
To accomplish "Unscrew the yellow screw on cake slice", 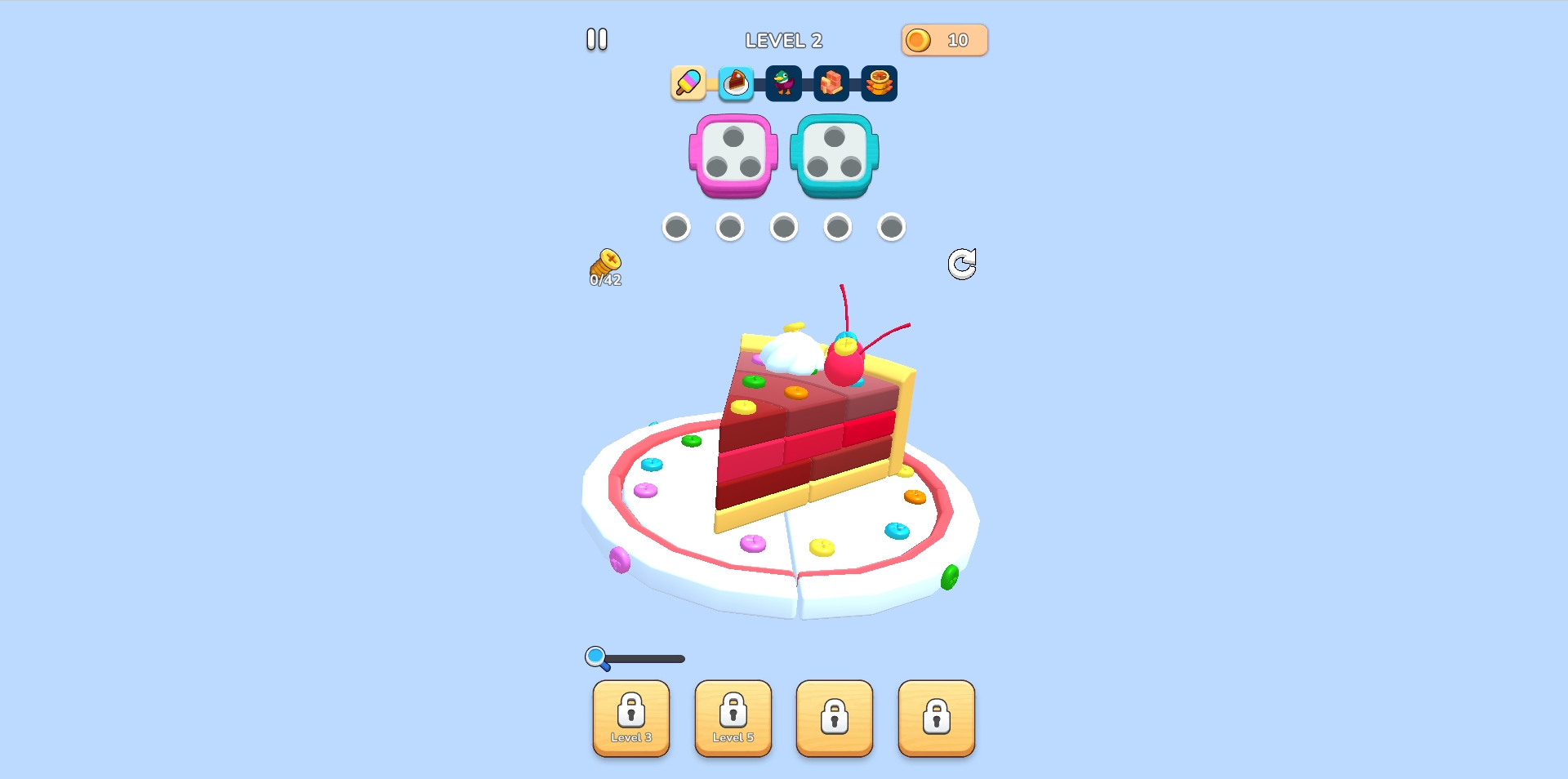I will pyautogui.click(x=743, y=407).
